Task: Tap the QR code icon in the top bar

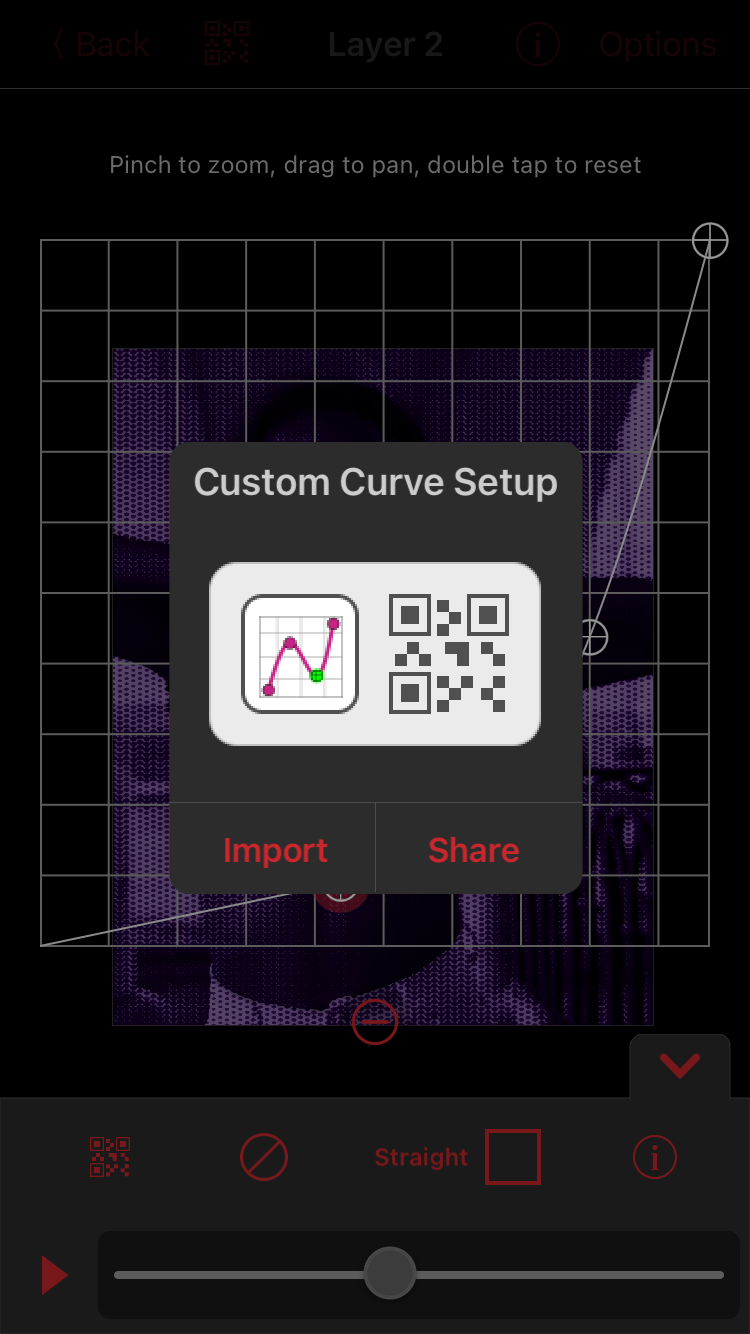Action: [227, 44]
